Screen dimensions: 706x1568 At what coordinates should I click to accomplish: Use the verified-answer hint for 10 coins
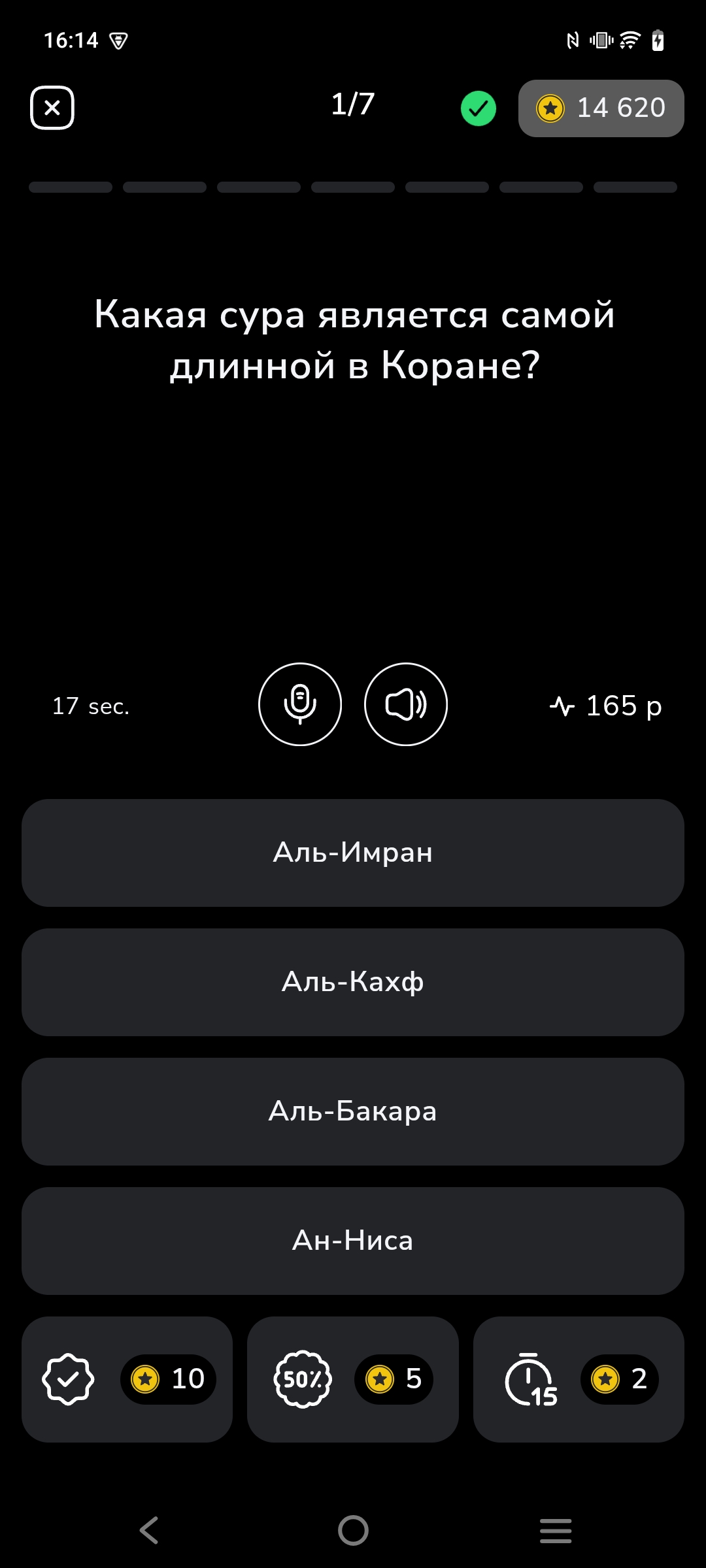pos(127,1379)
